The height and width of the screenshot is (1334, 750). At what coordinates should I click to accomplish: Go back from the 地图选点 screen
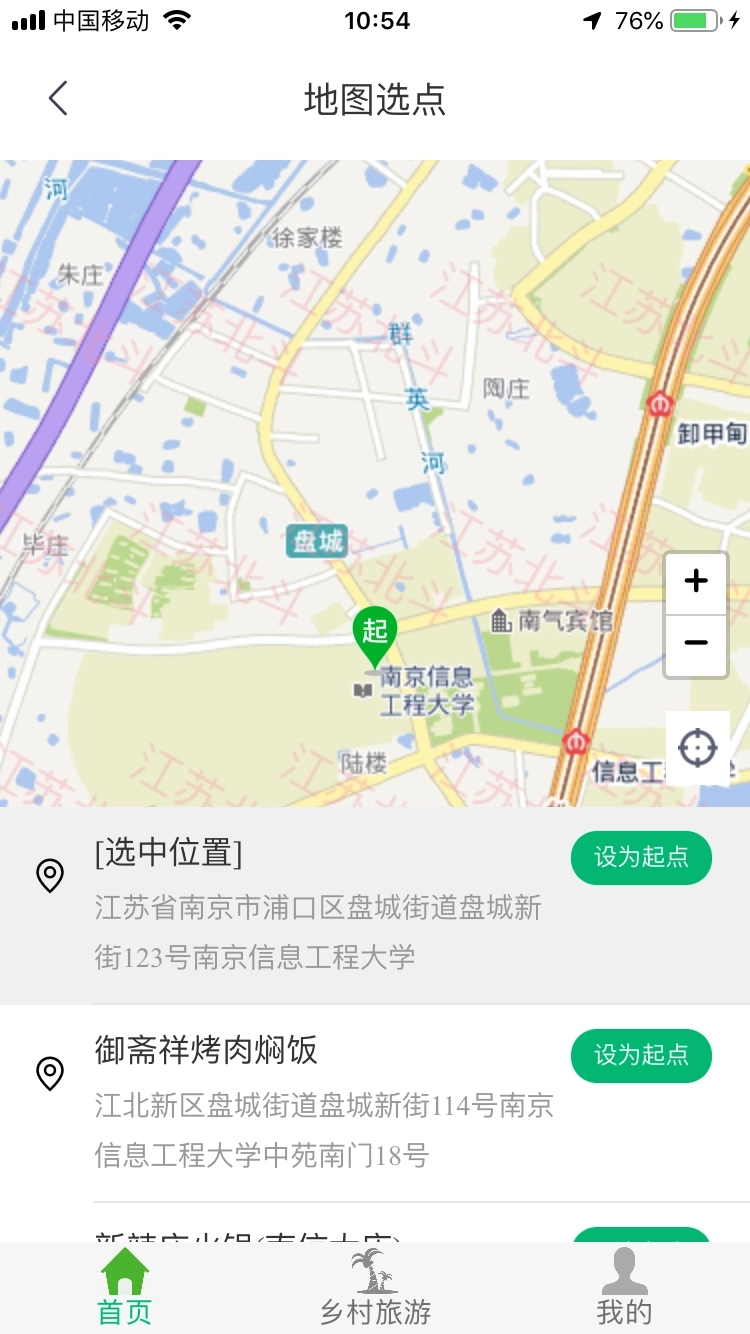(x=58, y=99)
